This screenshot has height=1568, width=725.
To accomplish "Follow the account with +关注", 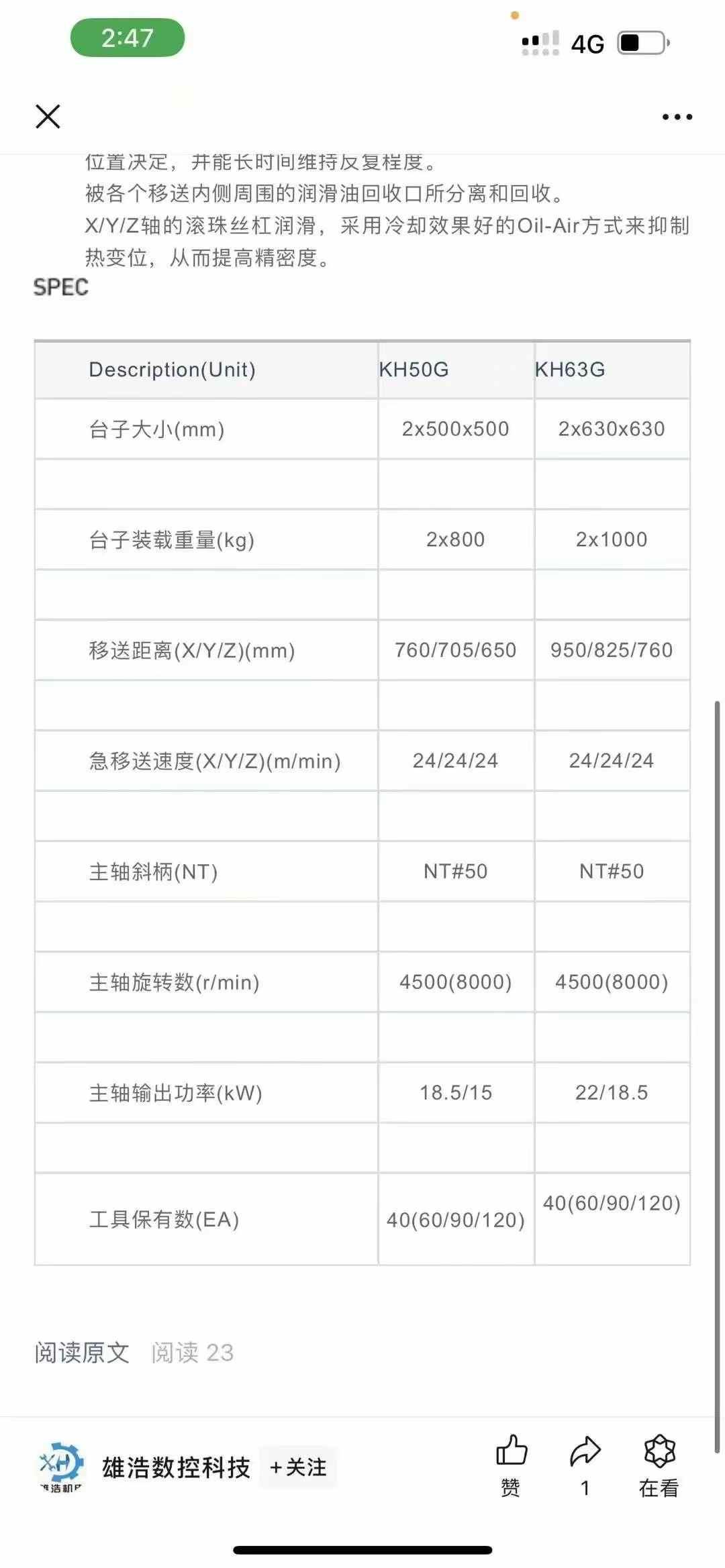I will 298,1467.
